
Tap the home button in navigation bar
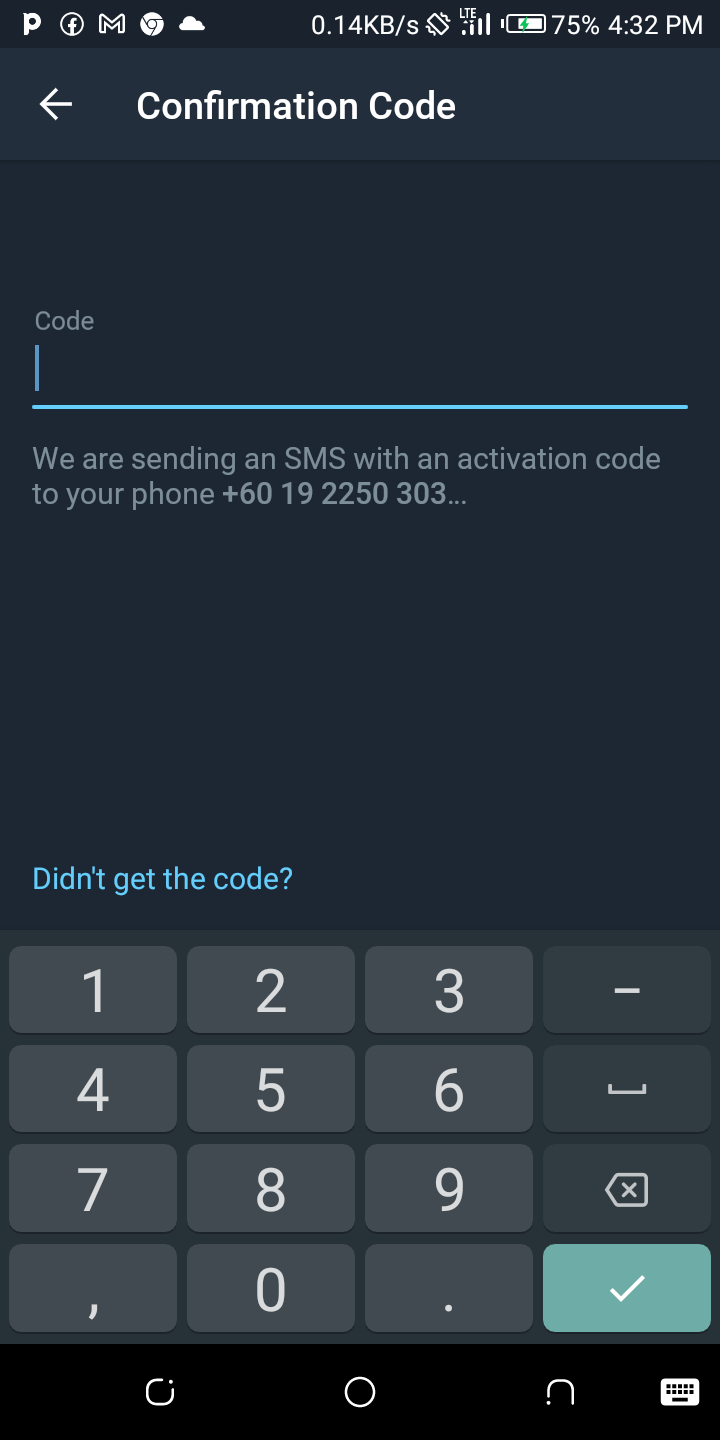[x=360, y=1391]
